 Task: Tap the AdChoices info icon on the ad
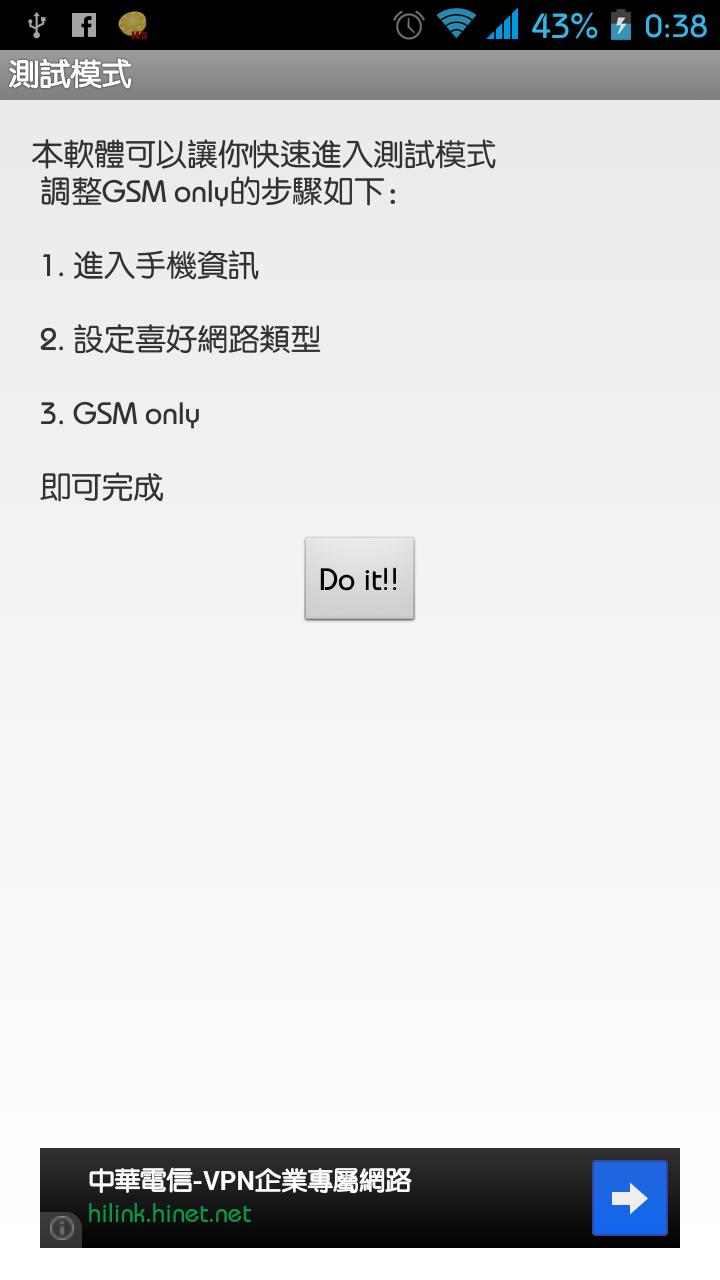61,1228
